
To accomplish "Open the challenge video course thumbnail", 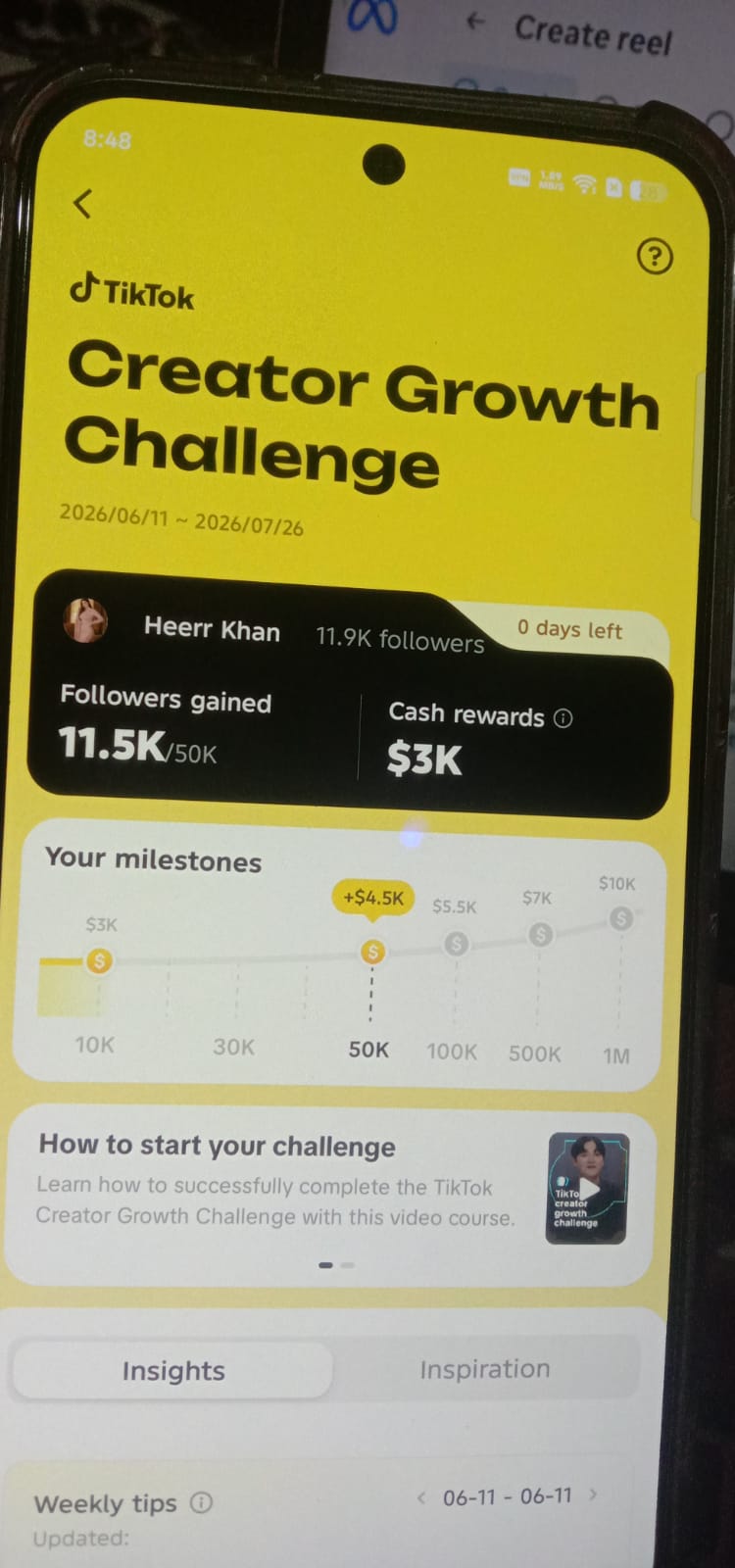I will point(587,1188).
